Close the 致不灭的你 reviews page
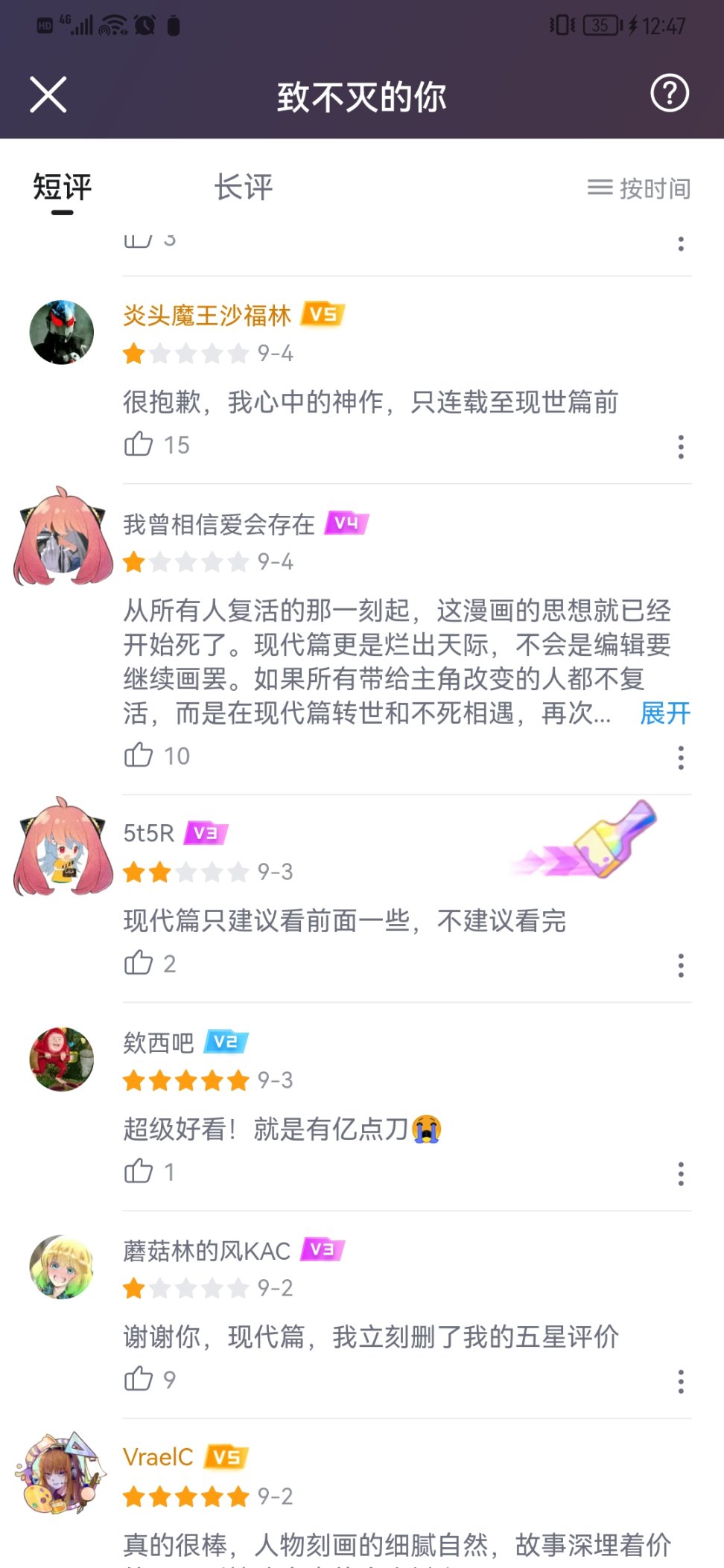The image size is (724, 1568). [x=48, y=95]
